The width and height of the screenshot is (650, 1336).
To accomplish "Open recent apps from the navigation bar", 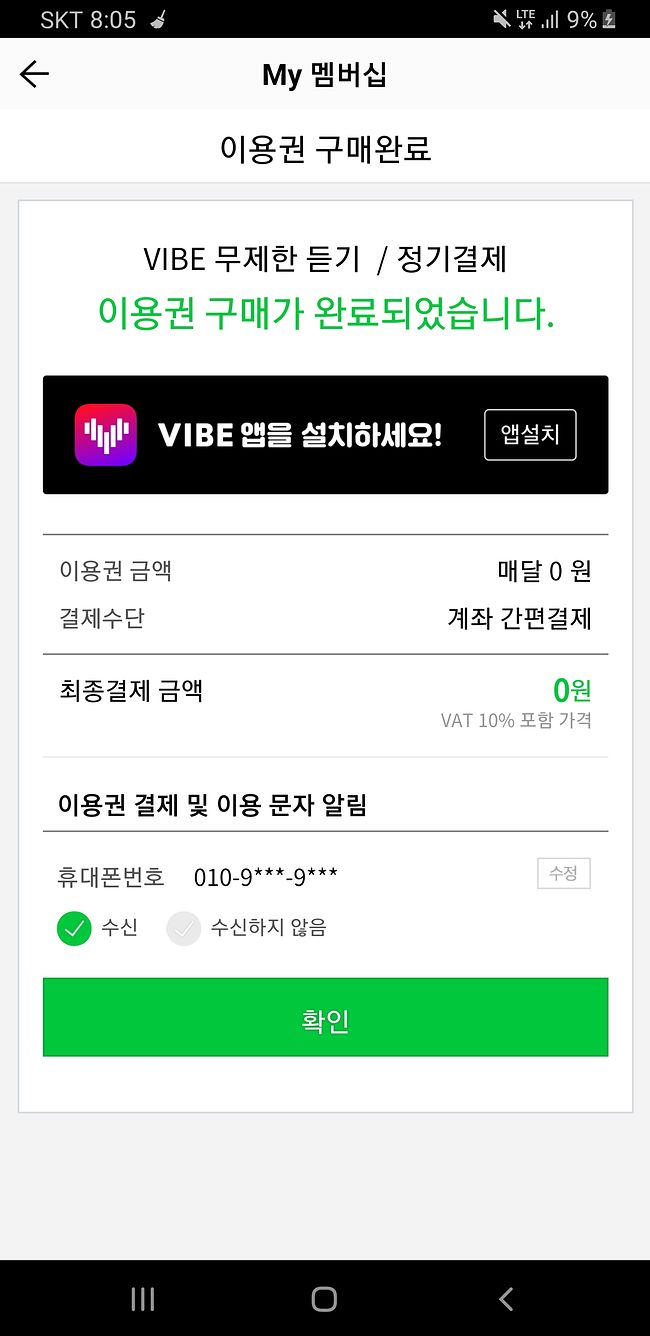I will click(143, 1298).
